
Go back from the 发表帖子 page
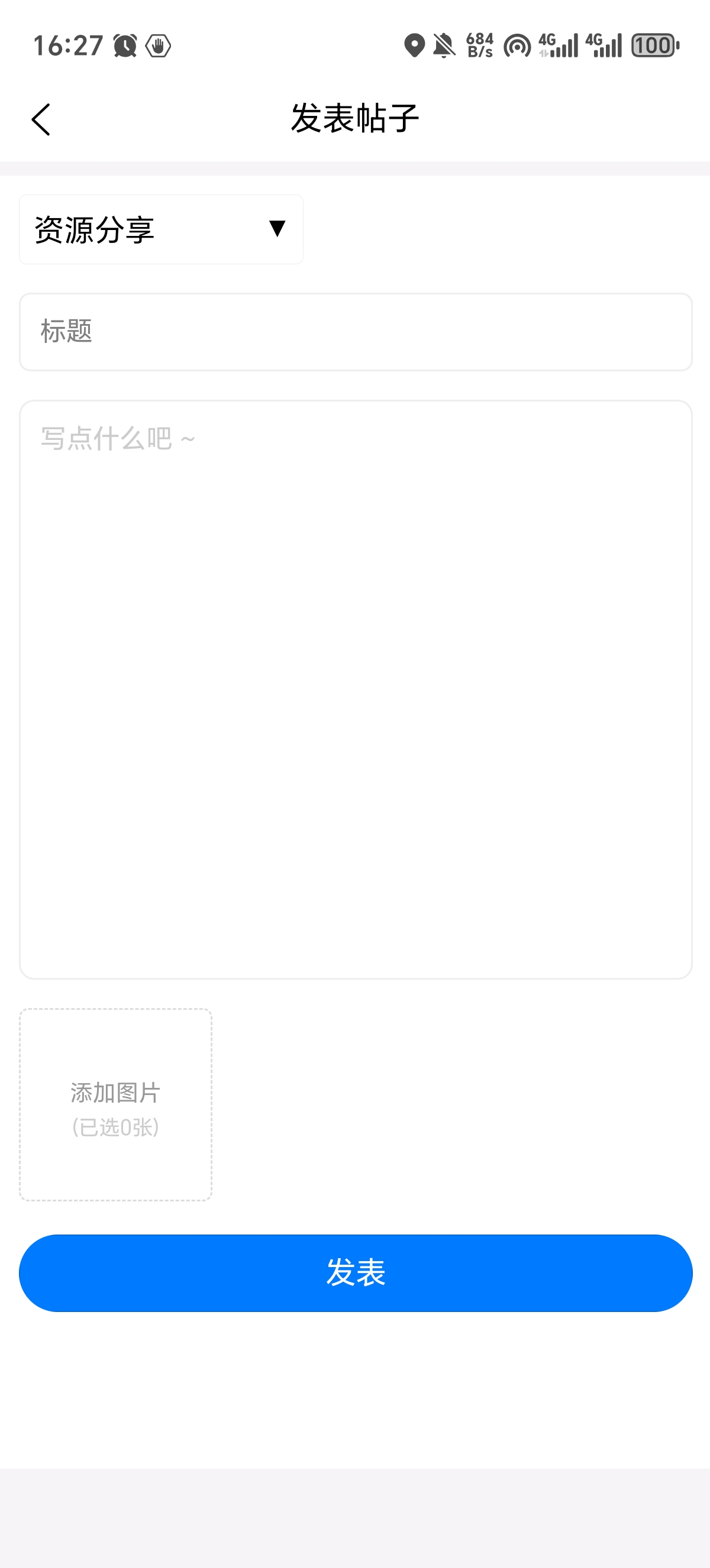pyautogui.click(x=41, y=119)
